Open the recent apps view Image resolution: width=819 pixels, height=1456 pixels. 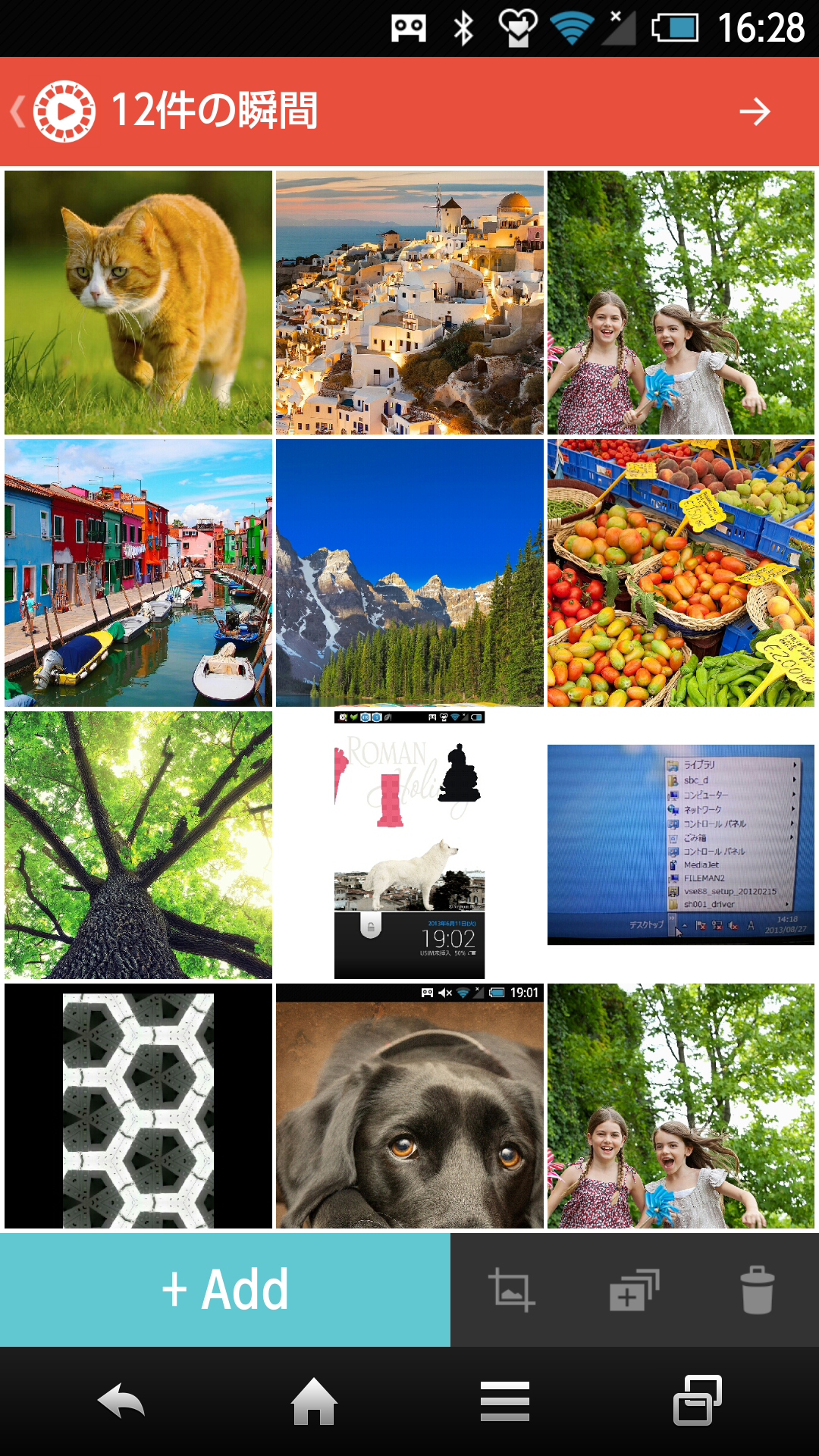click(697, 1401)
